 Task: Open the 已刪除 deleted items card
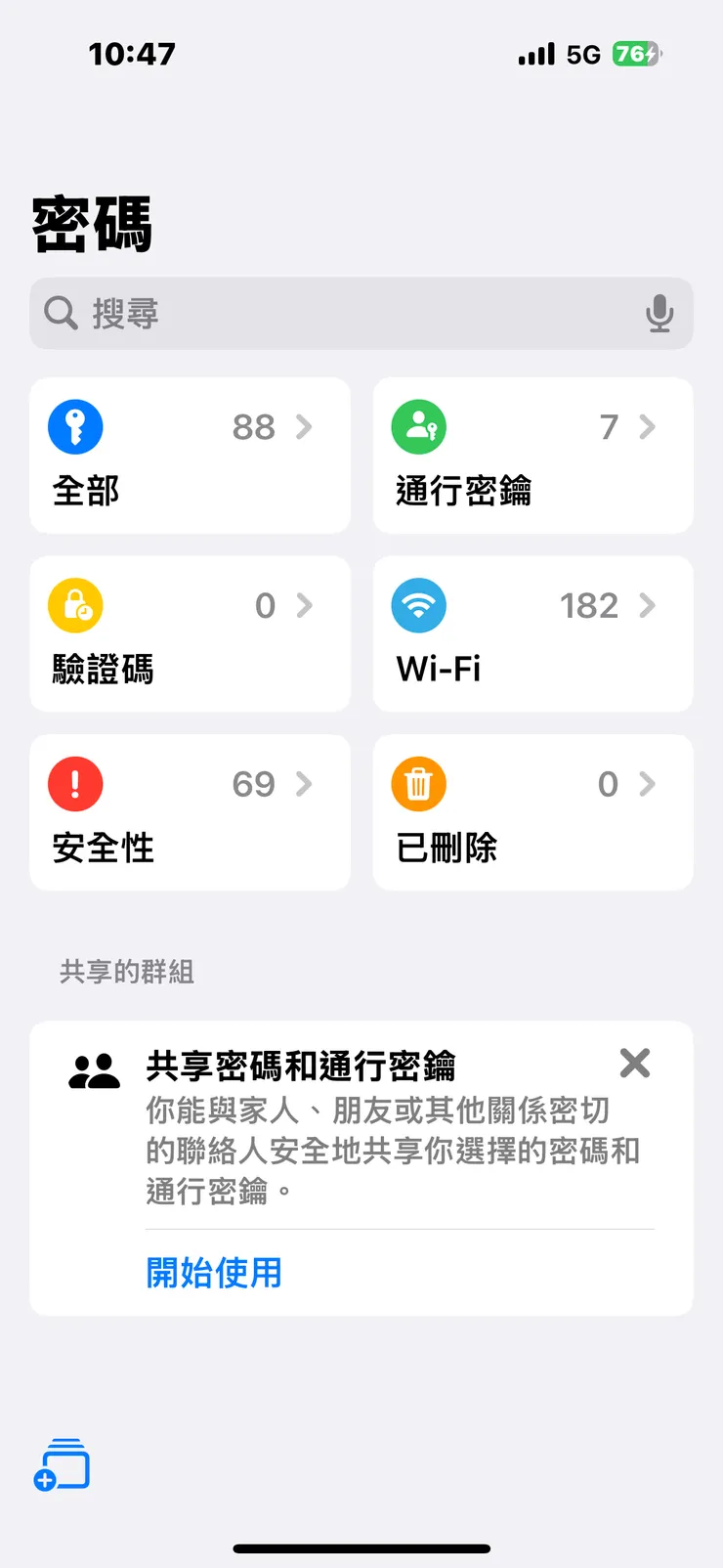(x=532, y=812)
